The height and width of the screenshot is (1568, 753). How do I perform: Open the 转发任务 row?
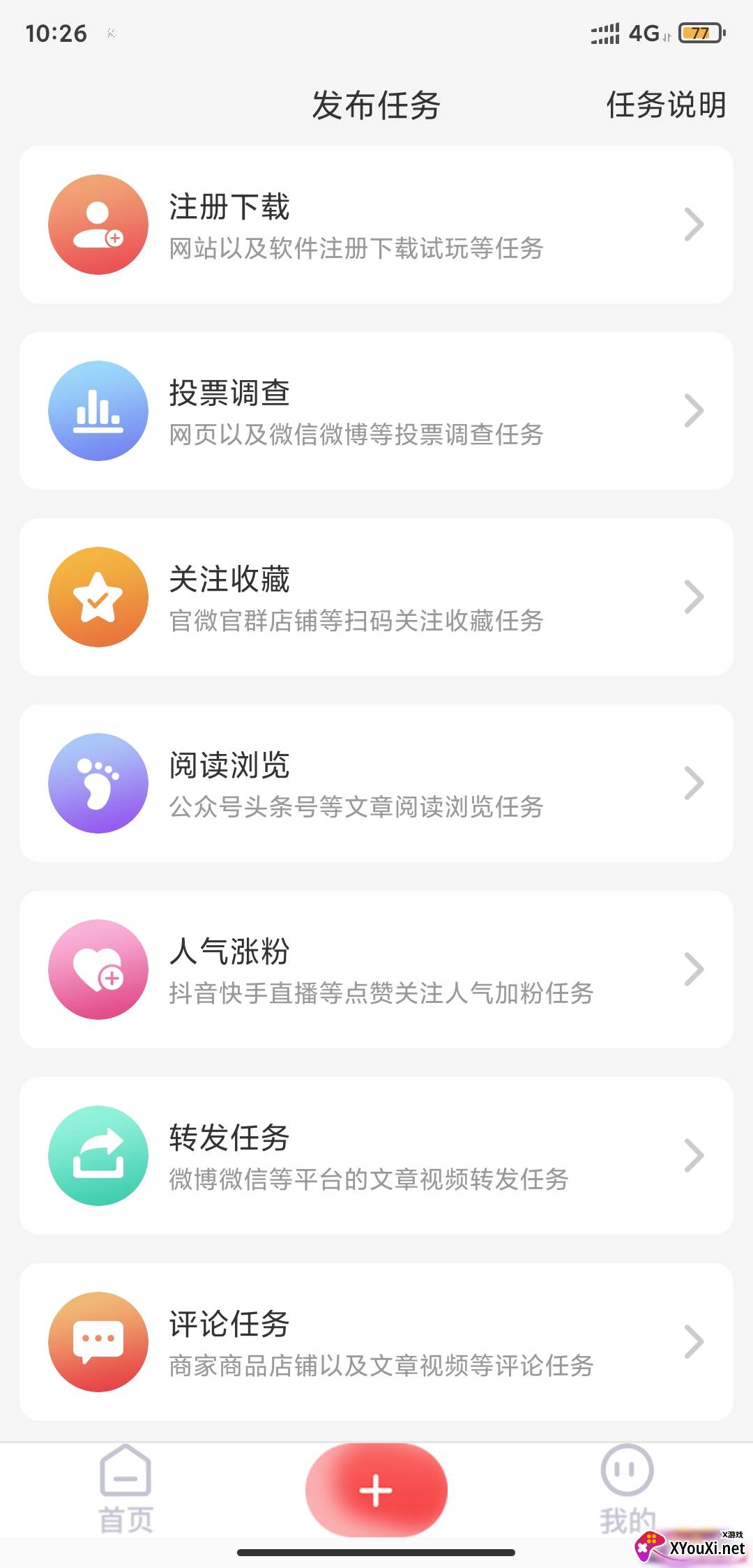tap(376, 1156)
